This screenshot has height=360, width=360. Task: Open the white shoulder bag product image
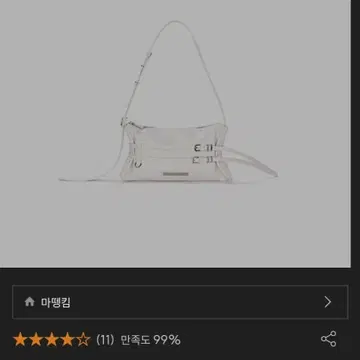pyautogui.click(x=175, y=133)
